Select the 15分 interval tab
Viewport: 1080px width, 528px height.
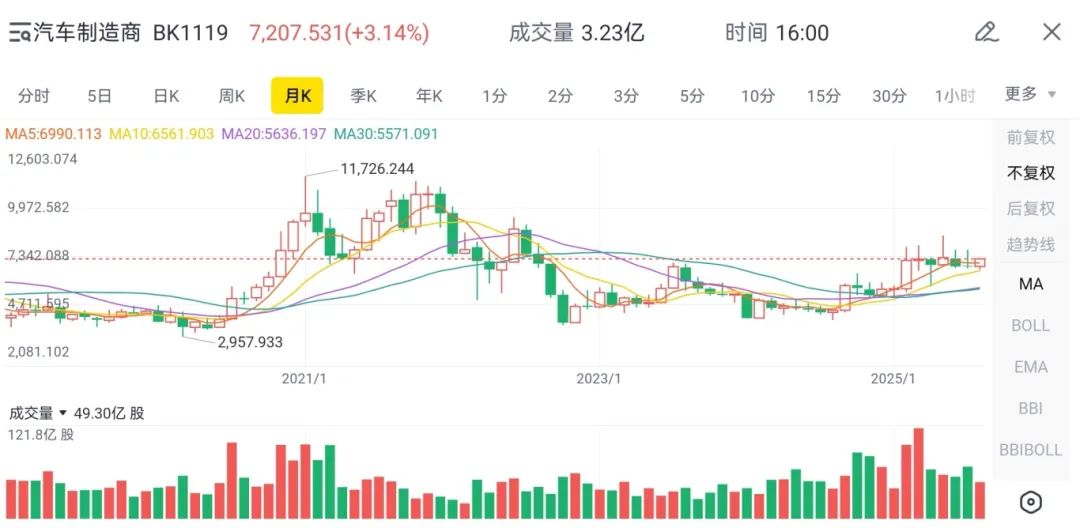[x=823, y=96]
